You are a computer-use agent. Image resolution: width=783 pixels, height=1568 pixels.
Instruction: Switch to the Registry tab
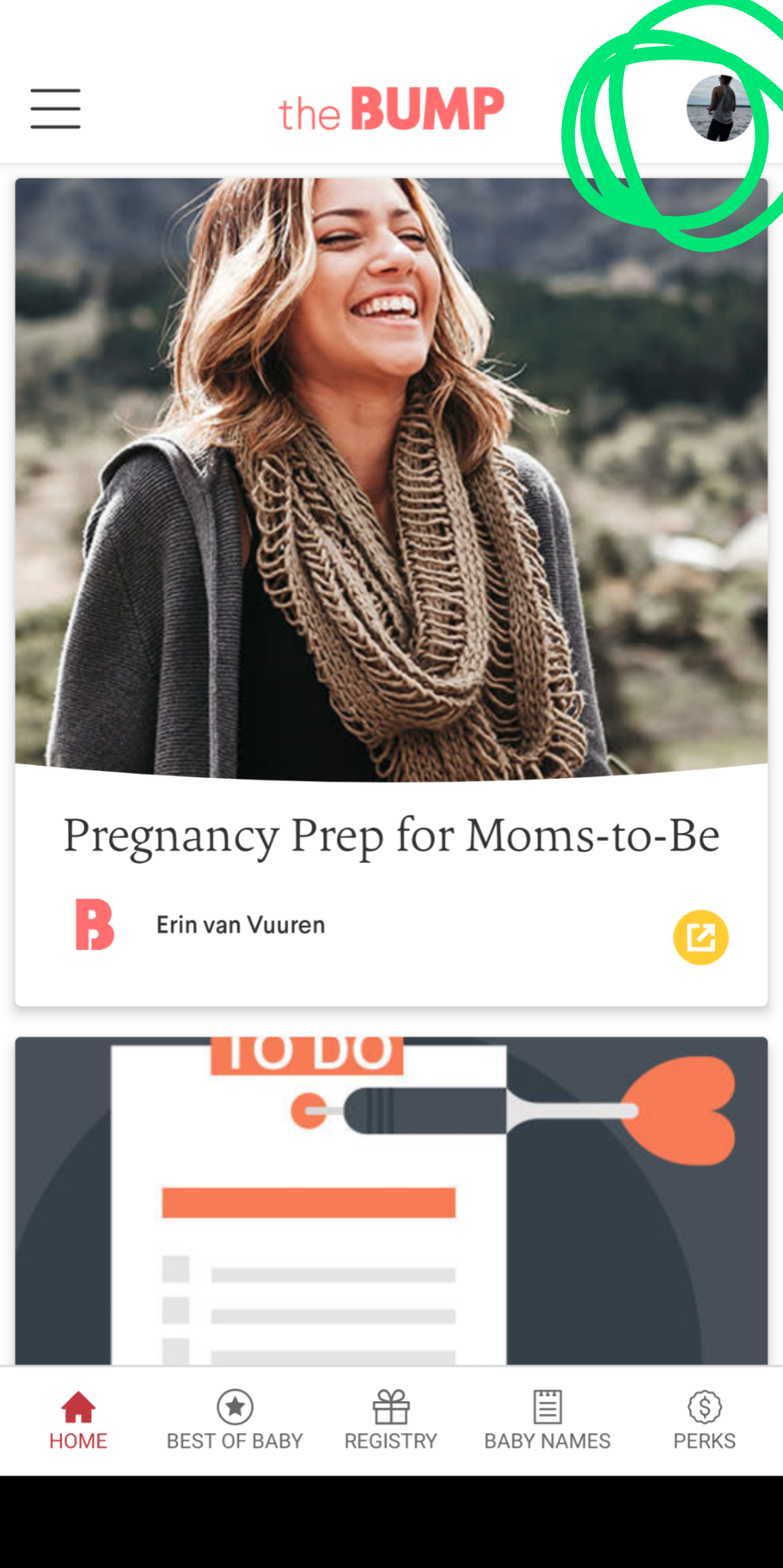pyautogui.click(x=391, y=1421)
